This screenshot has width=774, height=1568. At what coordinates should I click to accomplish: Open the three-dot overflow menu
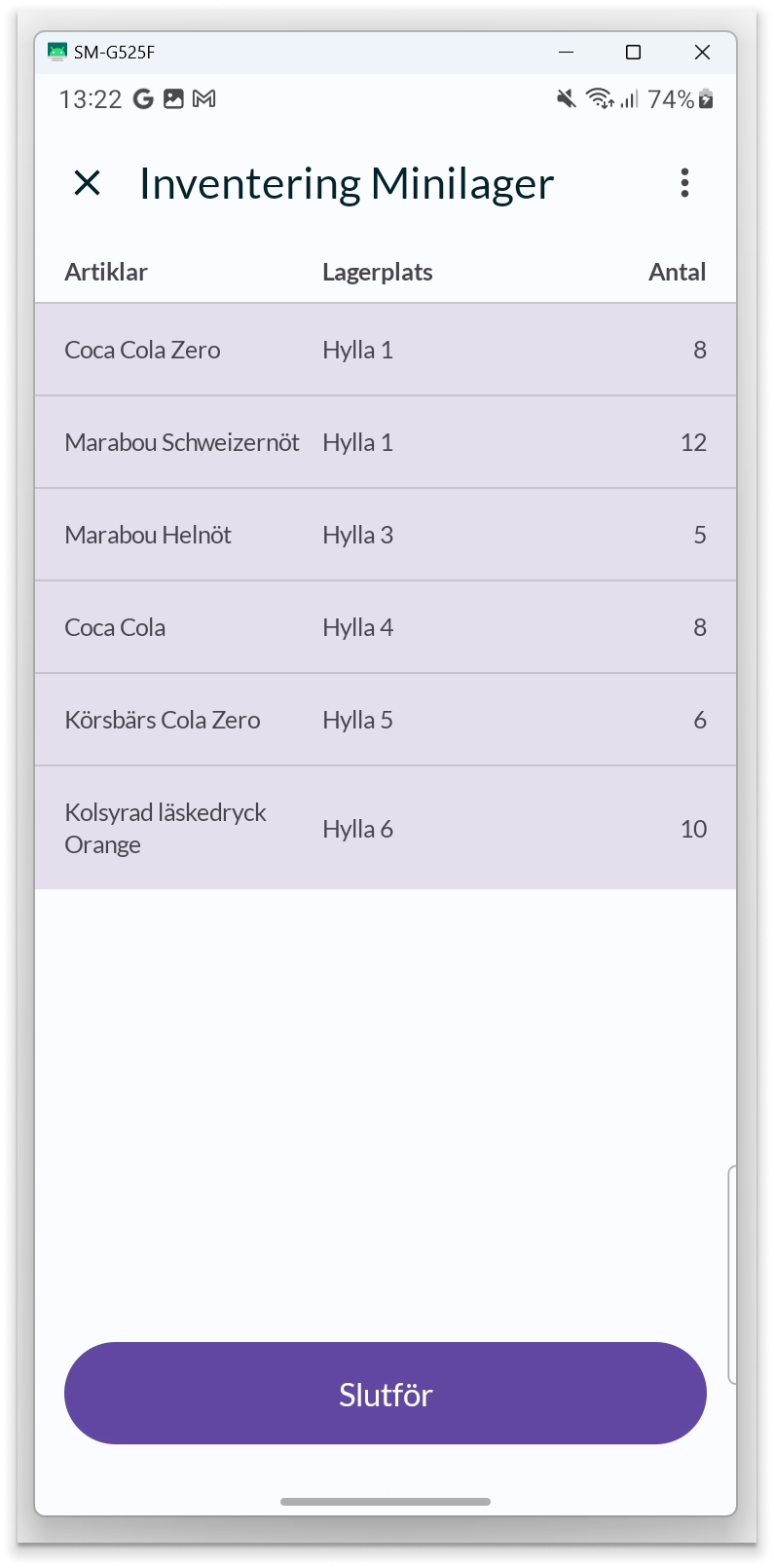684,183
